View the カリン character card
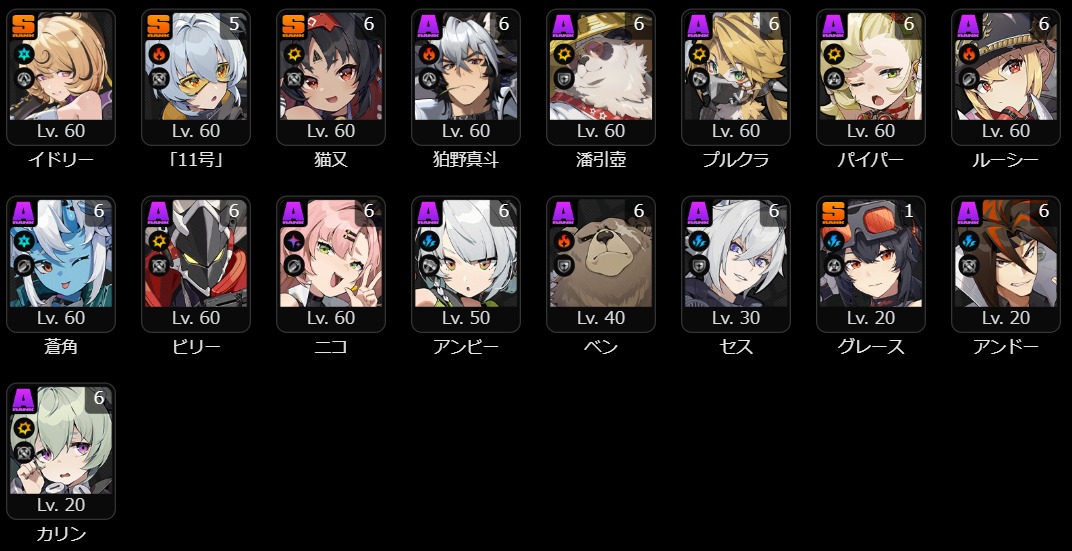The height and width of the screenshot is (551, 1072). 60,450
